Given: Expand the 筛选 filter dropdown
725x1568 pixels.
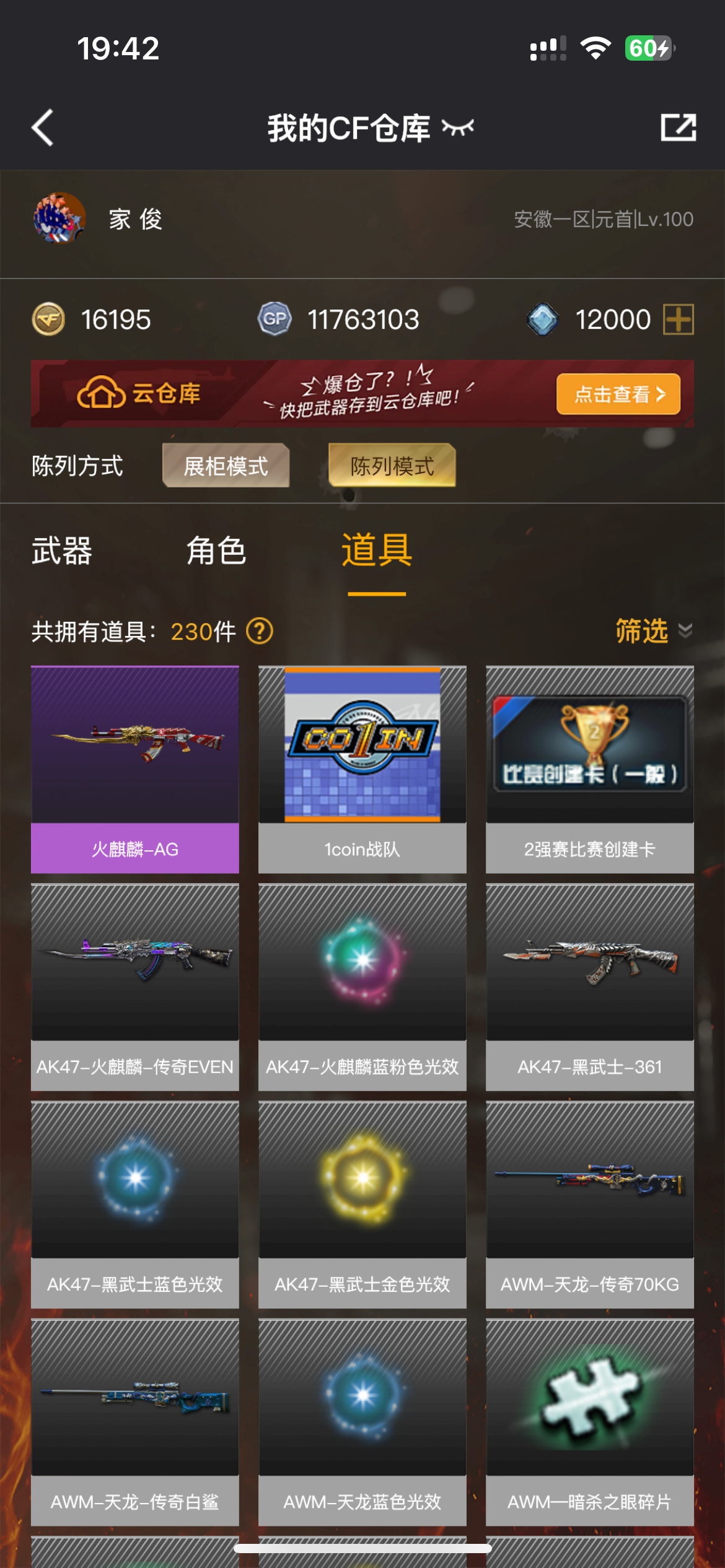Looking at the screenshot, I should coord(653,631).
